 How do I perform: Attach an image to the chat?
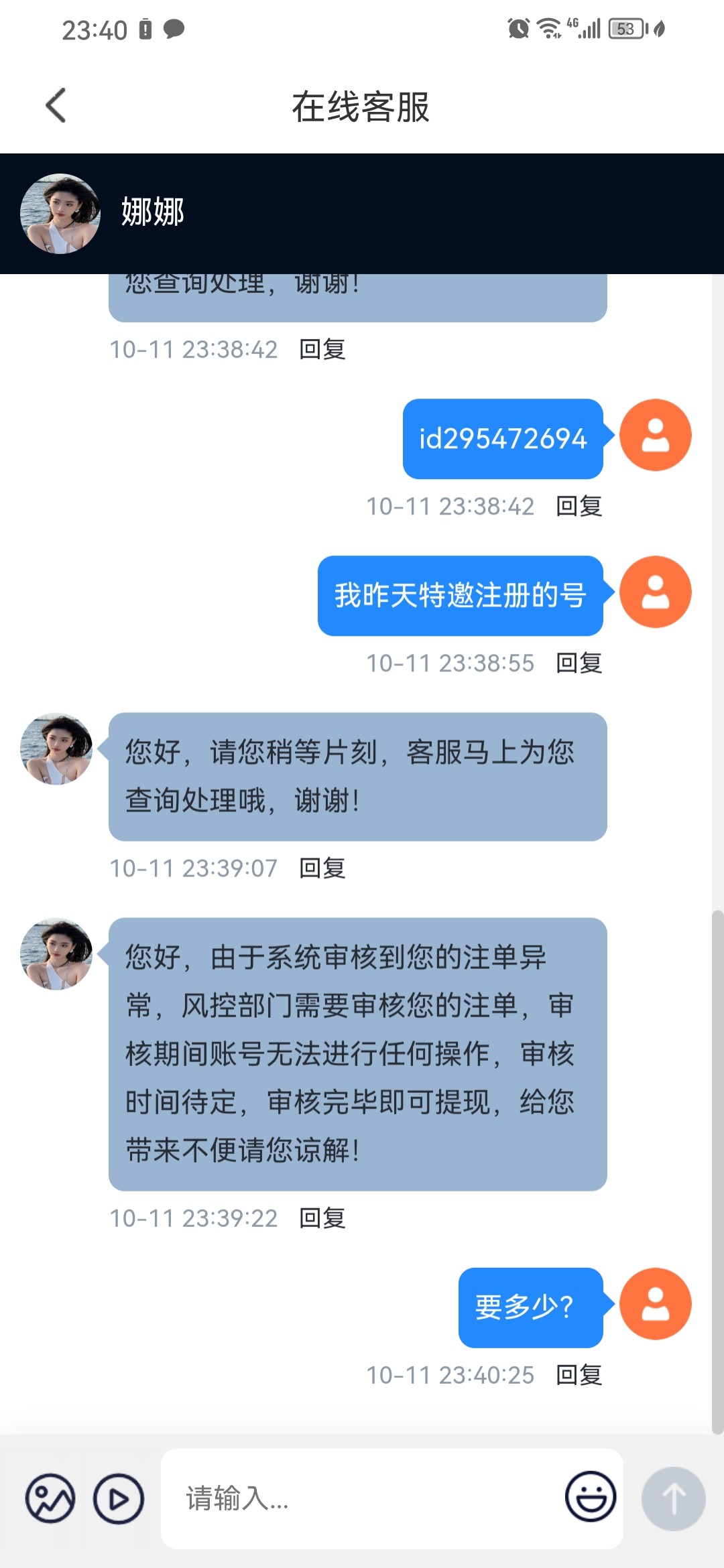click(50, 1498)
